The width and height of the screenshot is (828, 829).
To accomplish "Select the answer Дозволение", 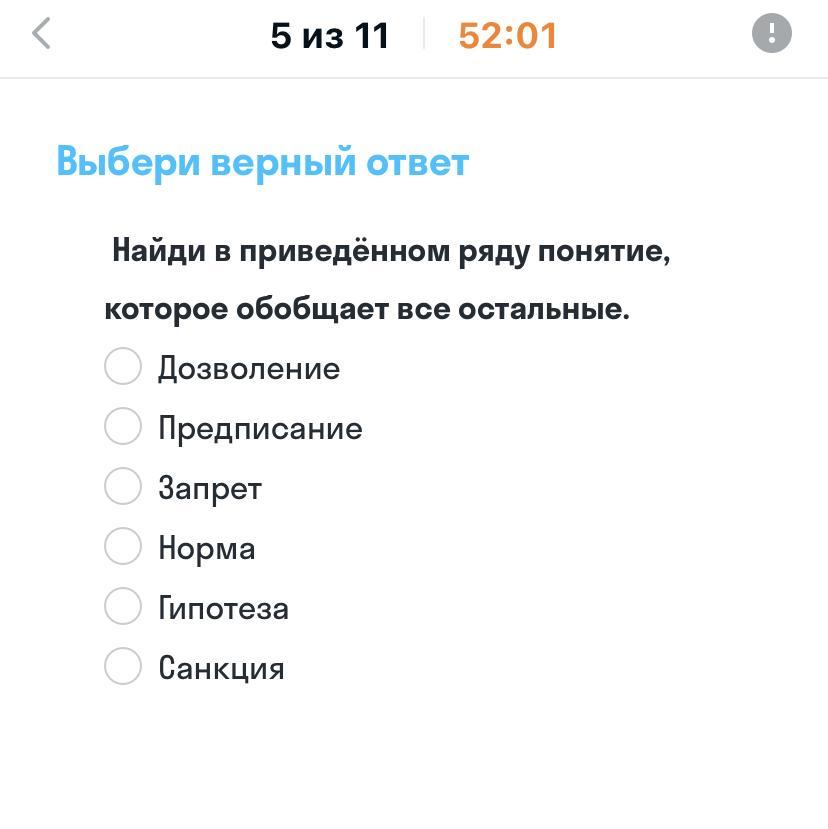I will point(123,366).
